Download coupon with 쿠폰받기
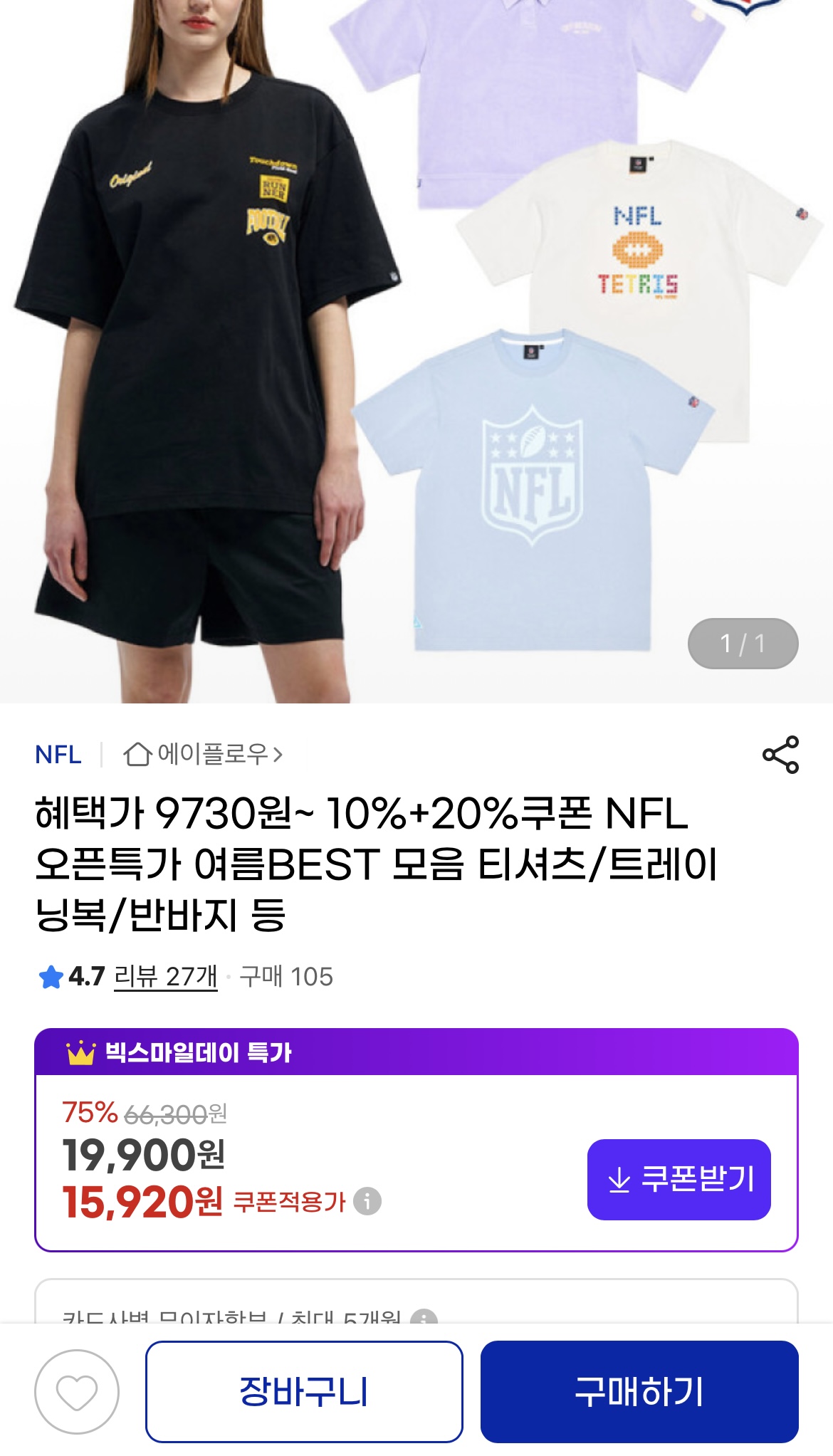 pyautogui.click(x=679, y=1179)
